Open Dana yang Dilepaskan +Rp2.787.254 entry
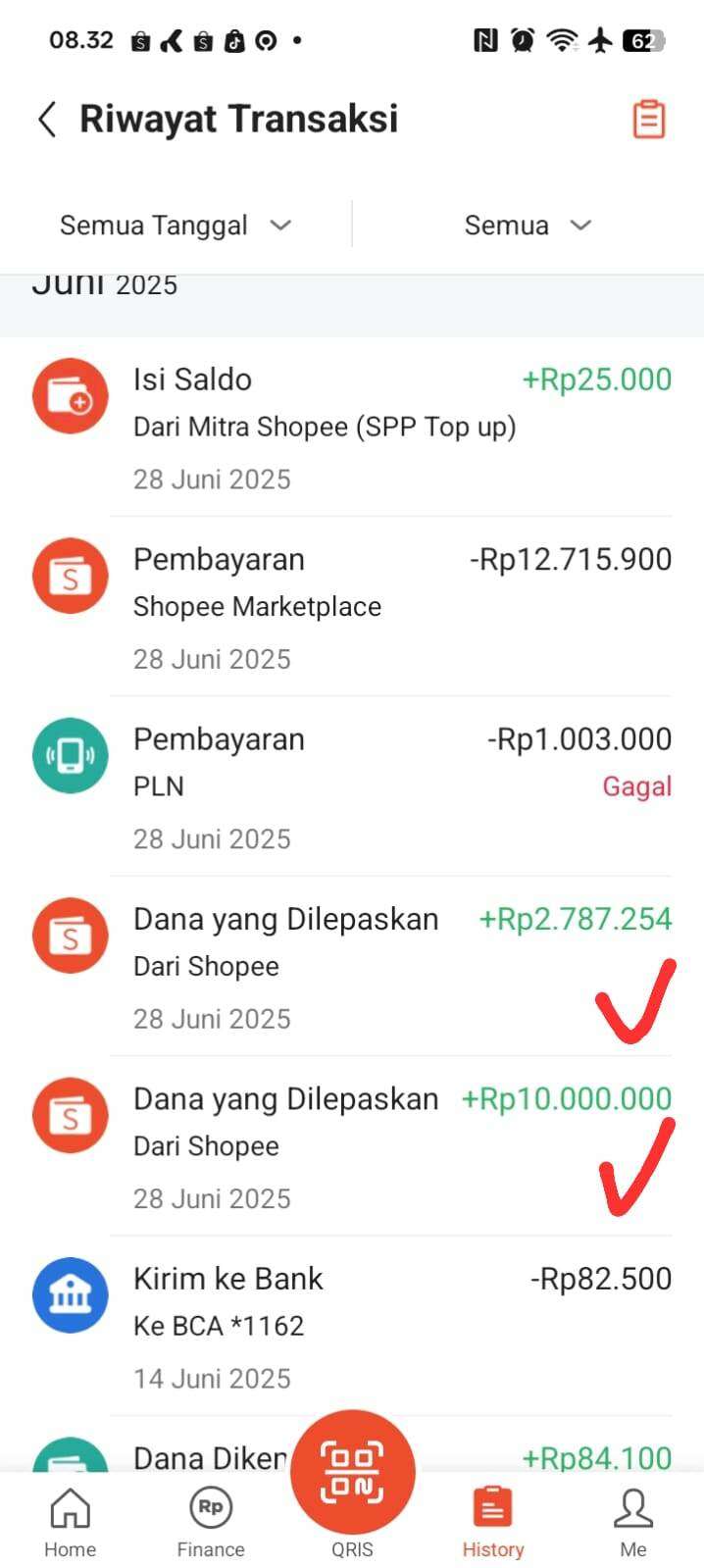 tap(352, 967)
